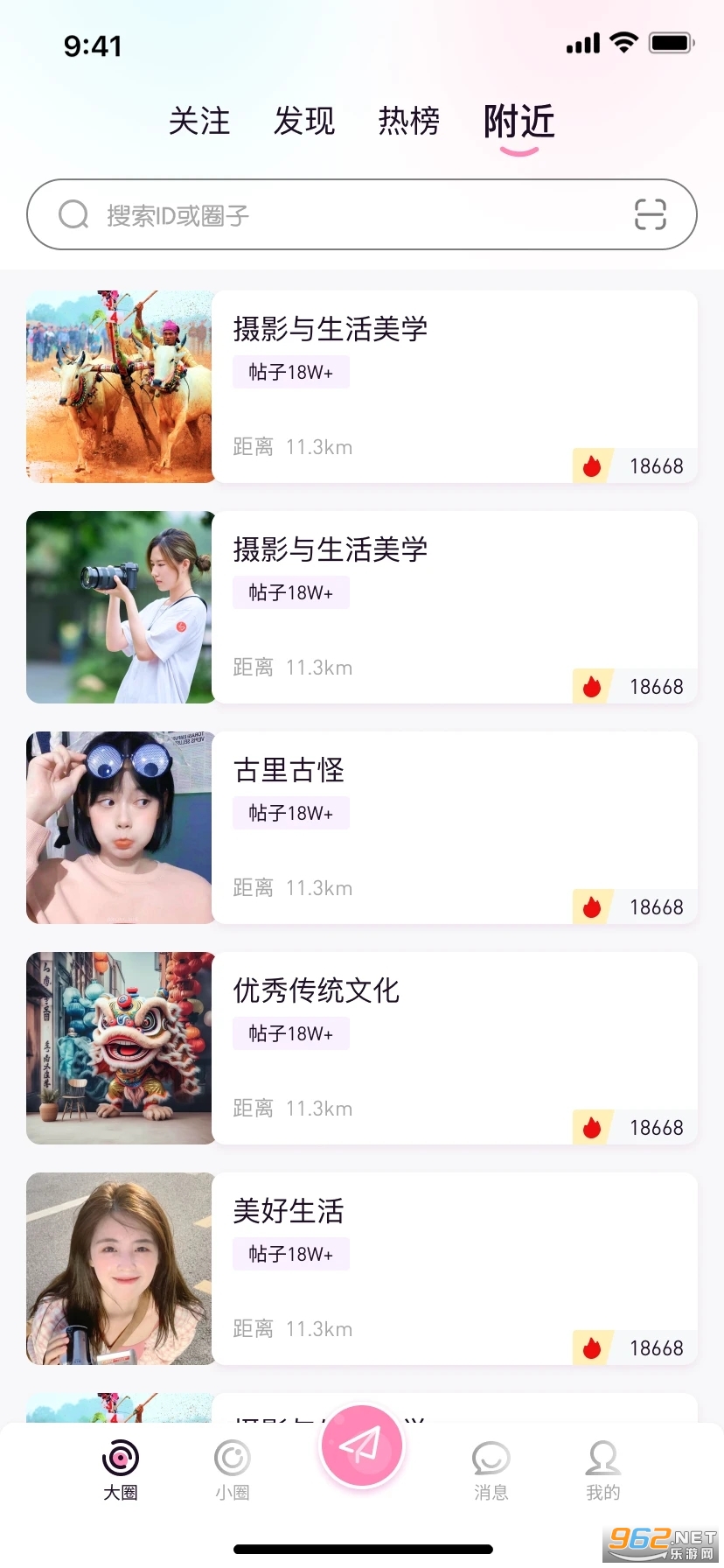
Task: Go to the 大圈 bottom tab
Action: click(x=121, y=1470)
